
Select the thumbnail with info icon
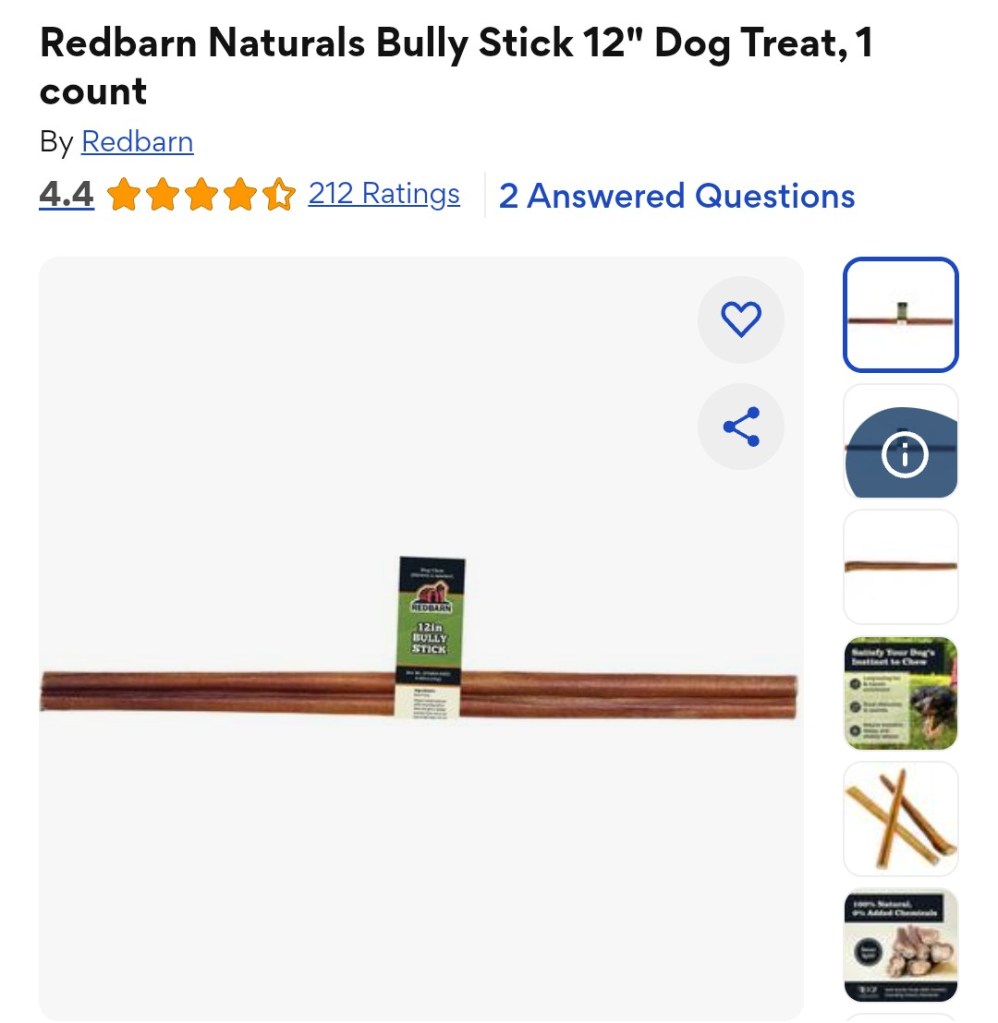click(x=900, y=441)
